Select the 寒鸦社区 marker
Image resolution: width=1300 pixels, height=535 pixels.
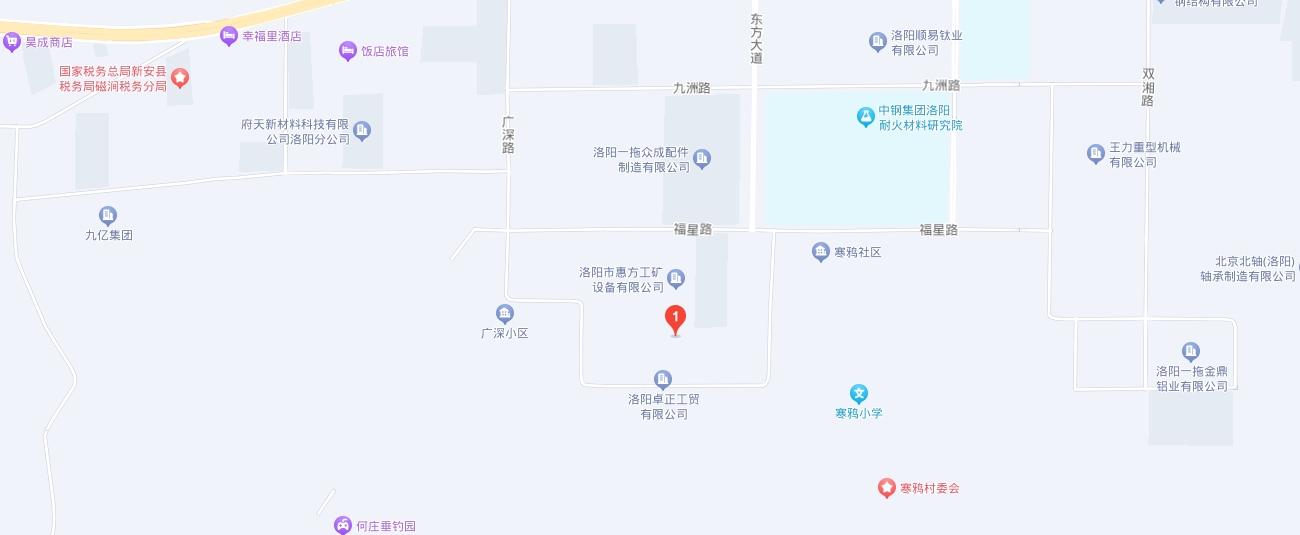(x=821, y=251)
